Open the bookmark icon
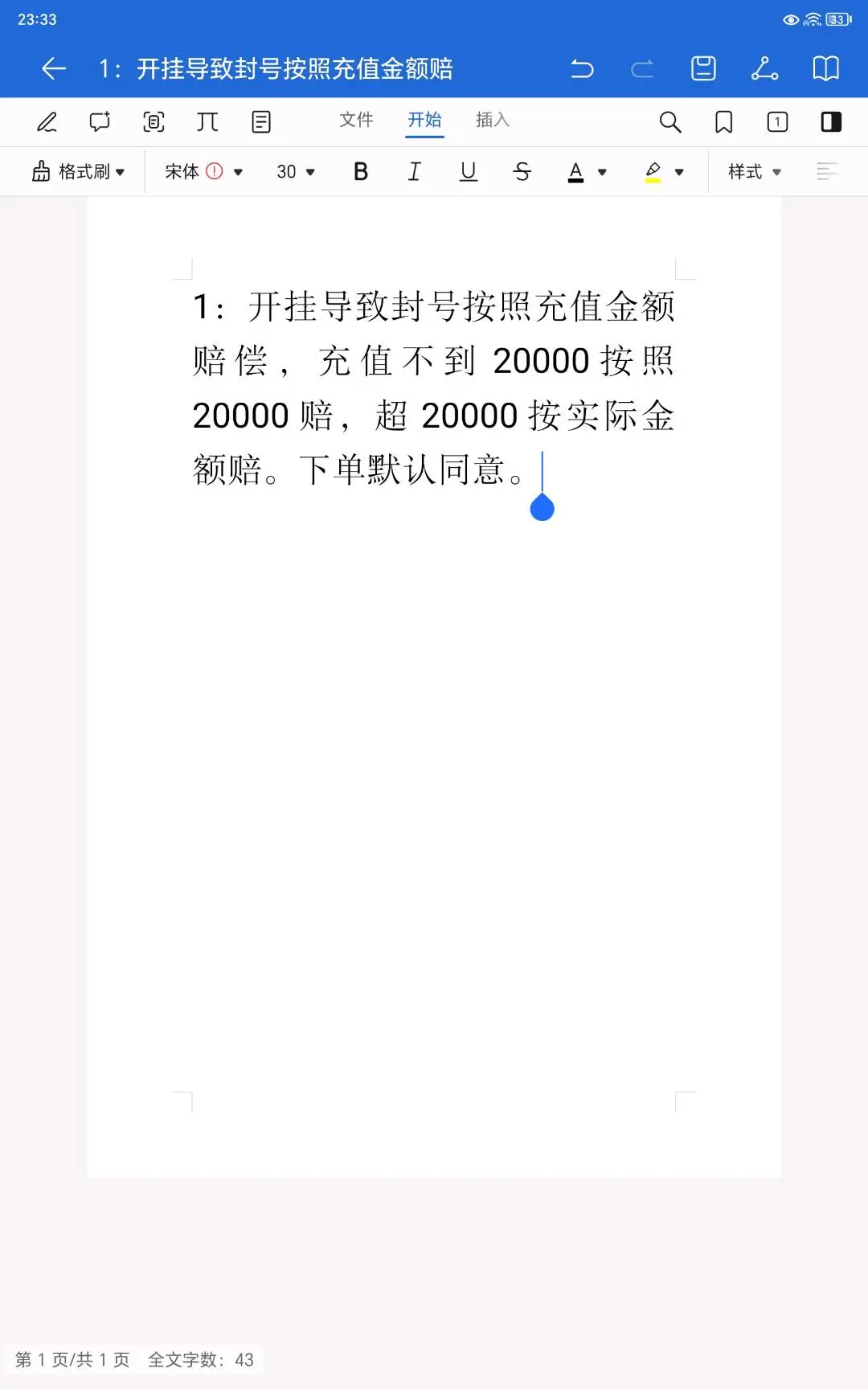The height and width of the screenshot is (1389, 868). coord(723,122)
